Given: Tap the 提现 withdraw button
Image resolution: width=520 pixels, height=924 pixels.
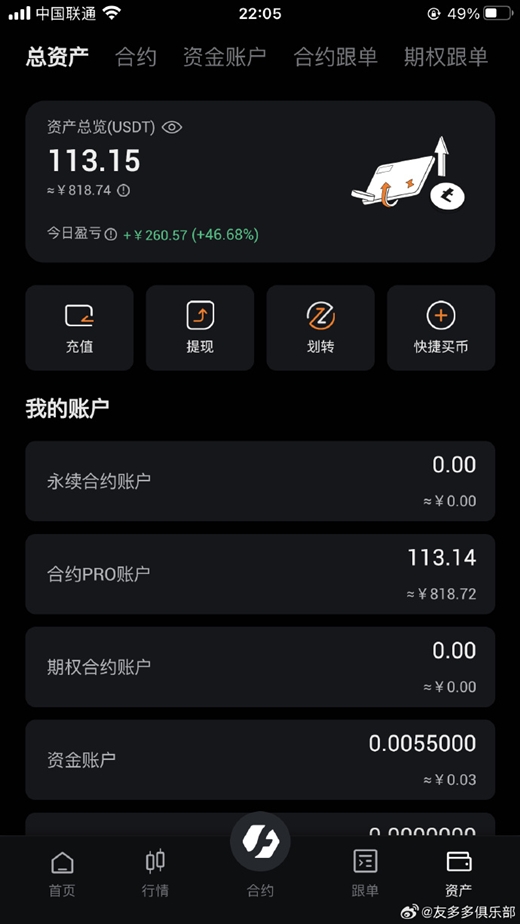Looking at the screenshot, I should pos(200,328).
